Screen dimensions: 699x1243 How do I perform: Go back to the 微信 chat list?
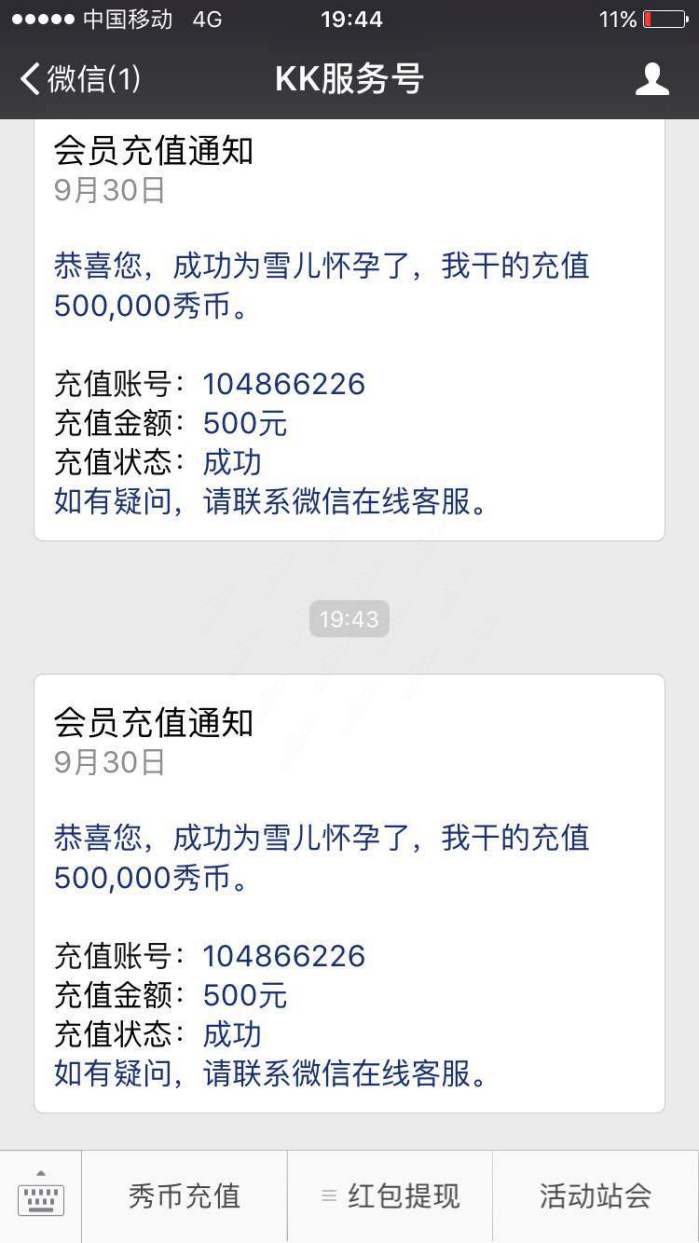point(81,79)
